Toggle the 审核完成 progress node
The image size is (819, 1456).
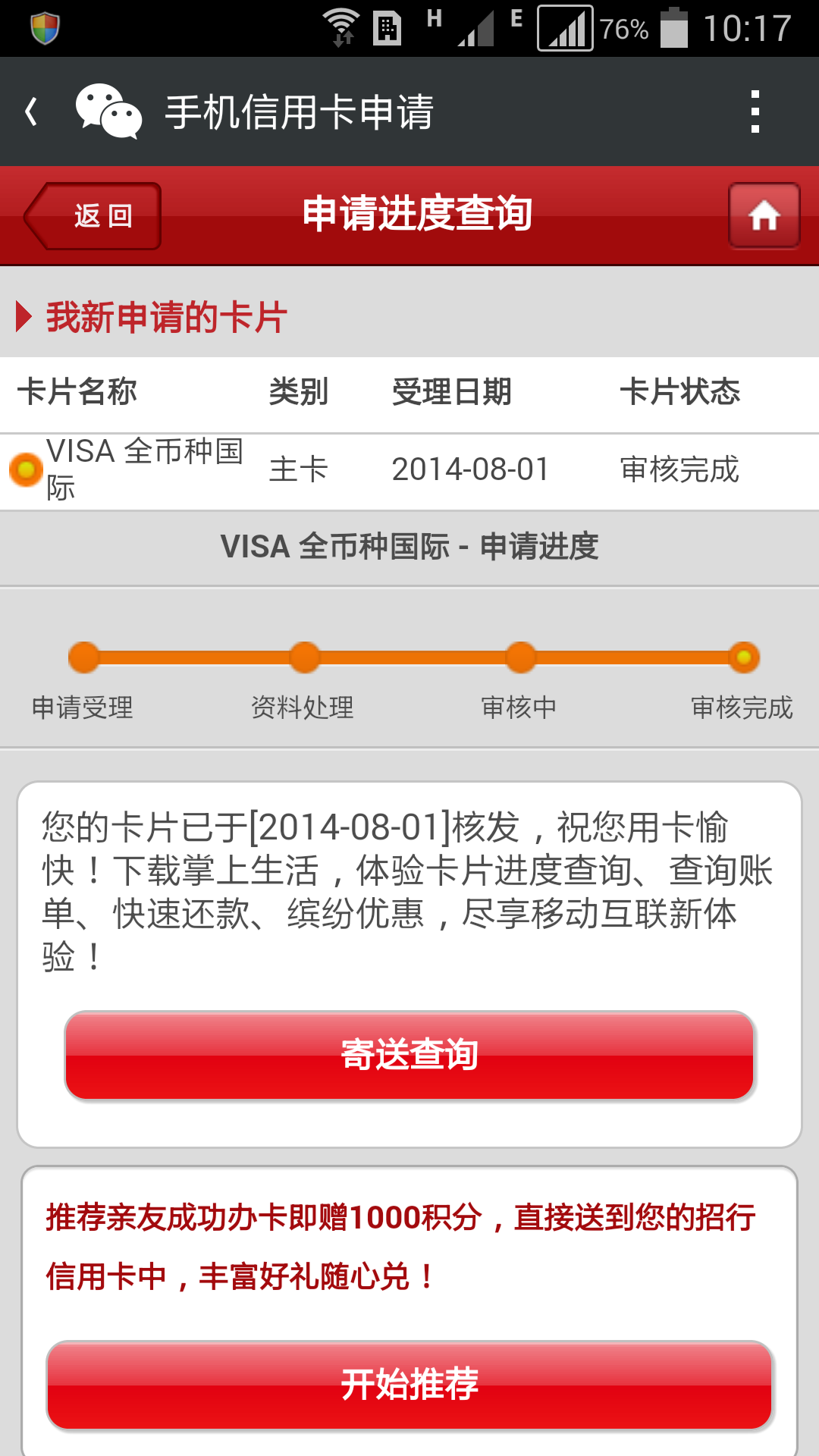pyautogui.click(x=742, y=657)
